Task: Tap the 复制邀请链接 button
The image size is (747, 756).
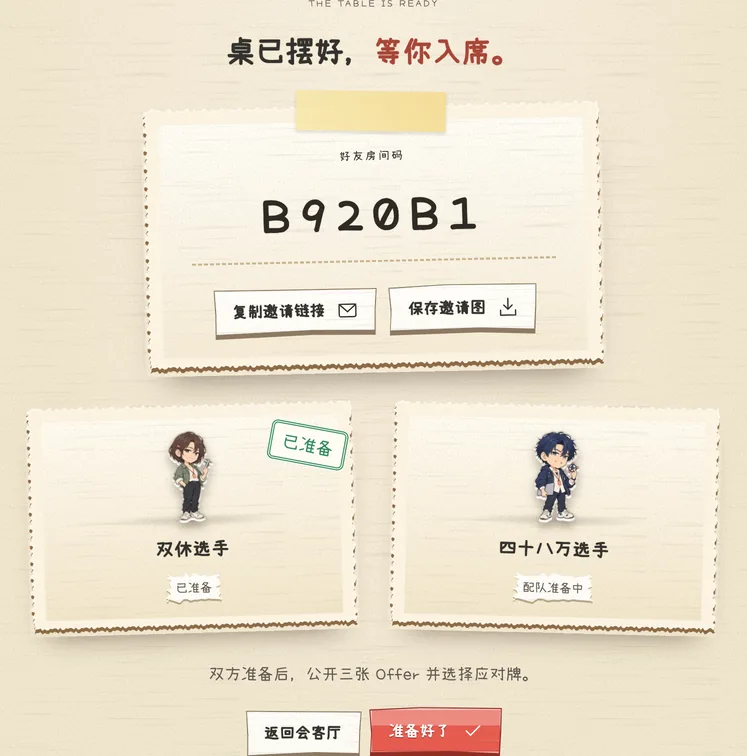Action: tap(295, 311)
